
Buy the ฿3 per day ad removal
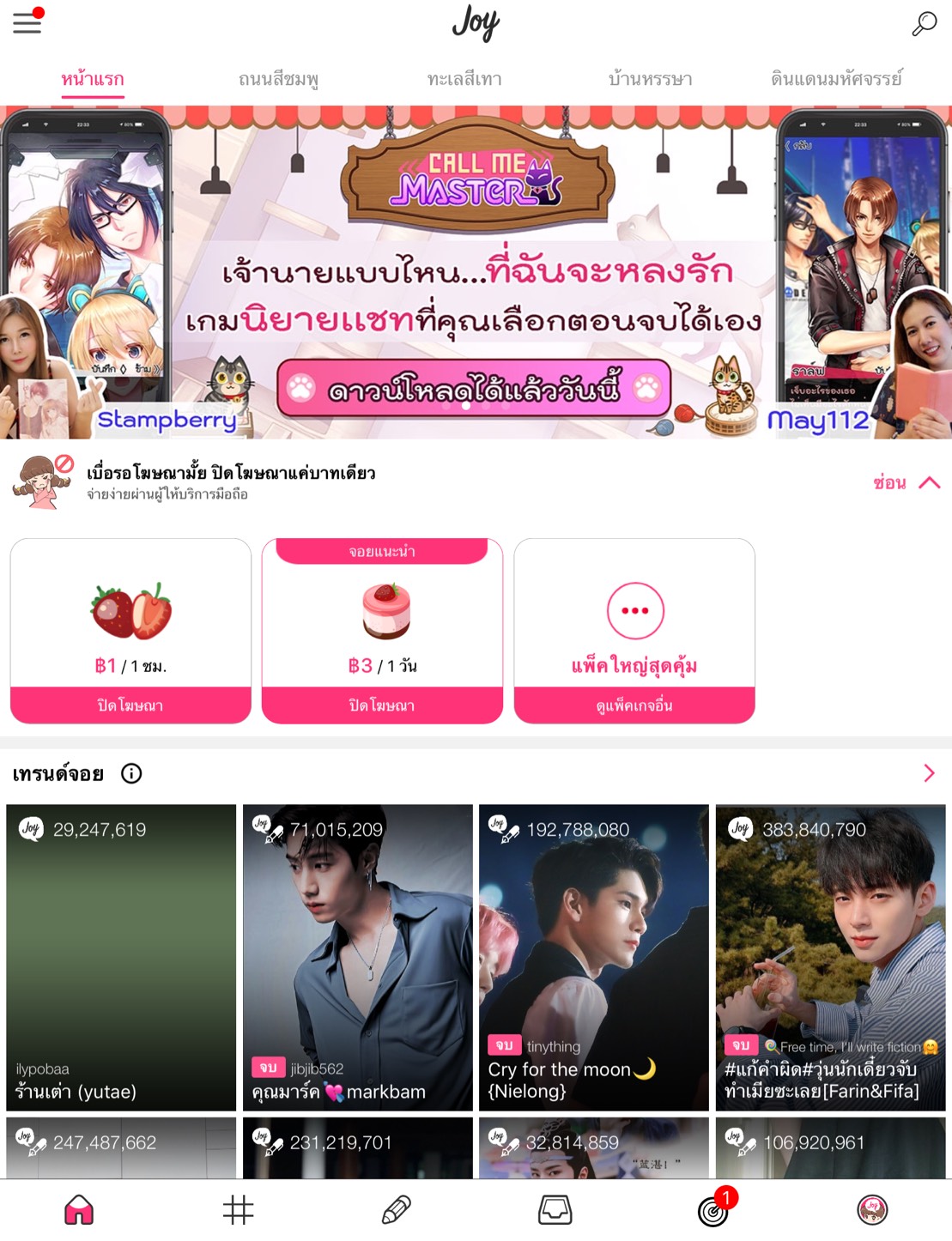(382, 705)
